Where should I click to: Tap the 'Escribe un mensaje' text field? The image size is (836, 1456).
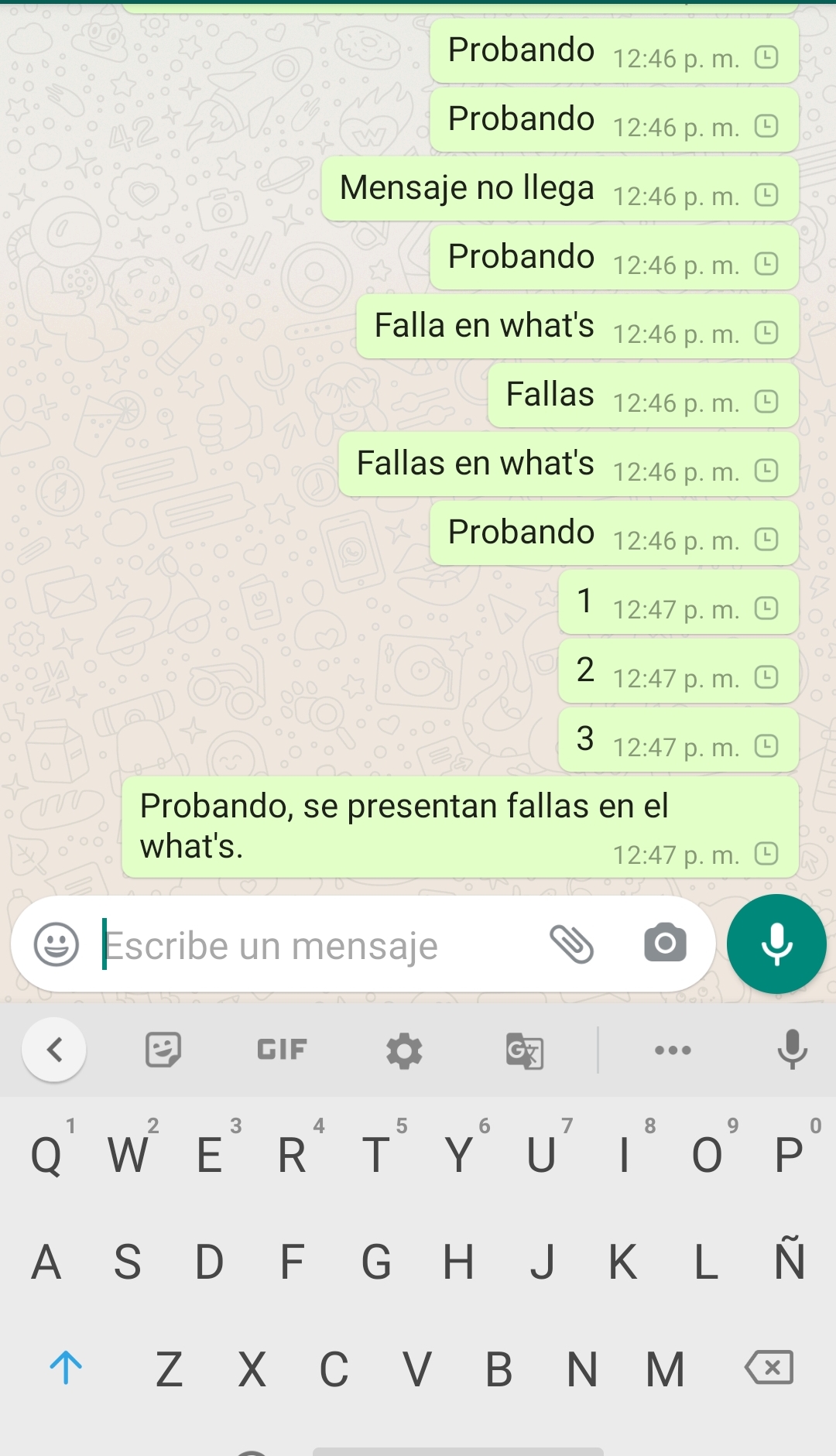pos(310,946)
